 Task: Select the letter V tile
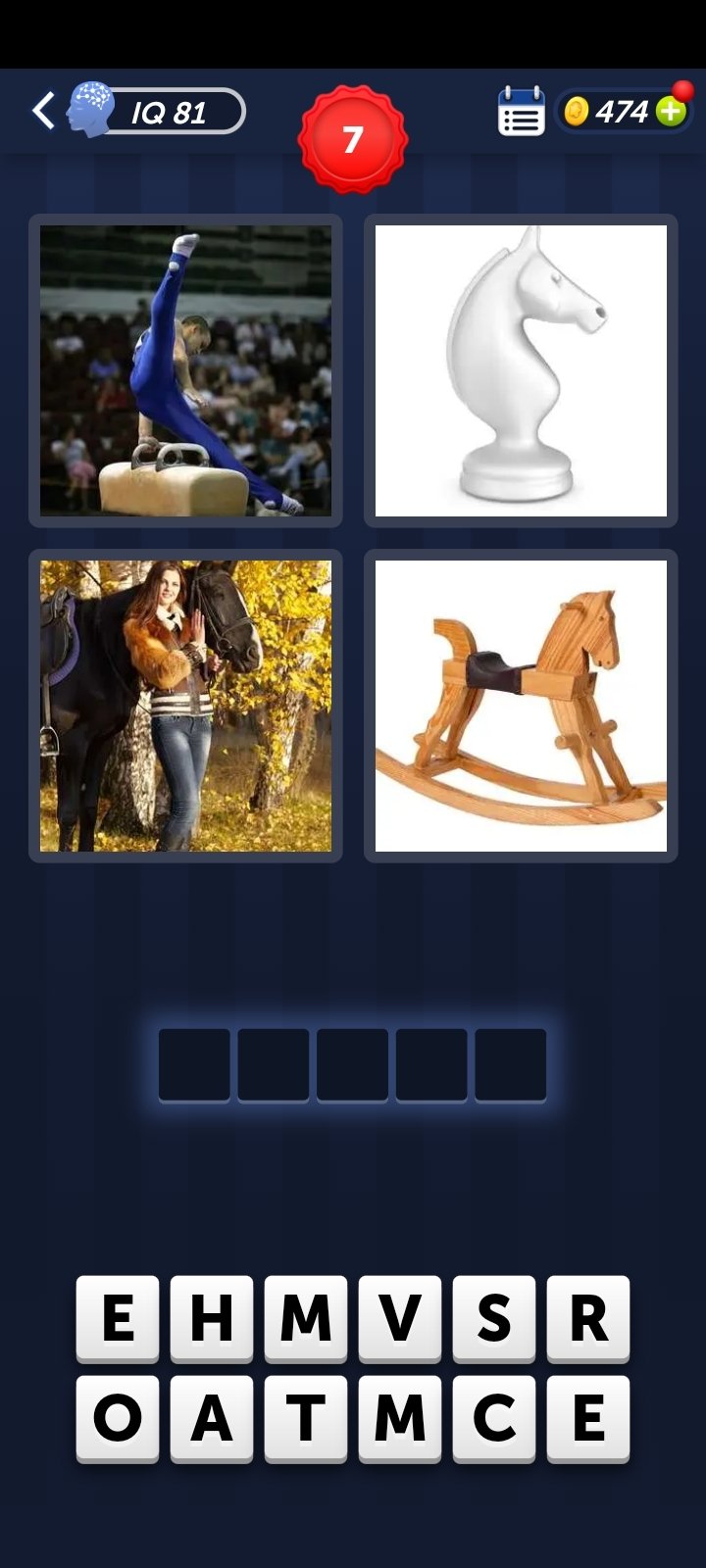[400, 1317]
